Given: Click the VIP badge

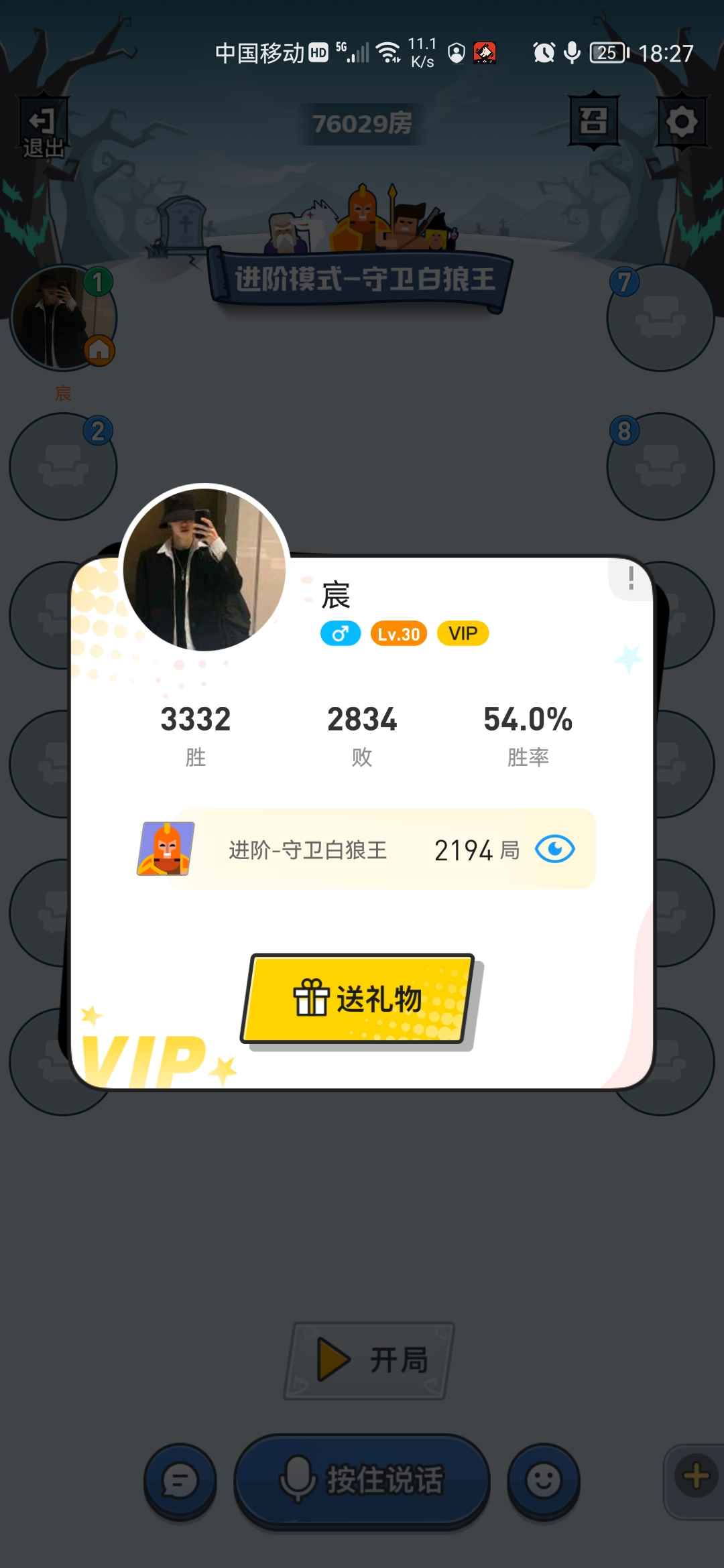Looking at the screenshot, I should (x=462, y=633).
